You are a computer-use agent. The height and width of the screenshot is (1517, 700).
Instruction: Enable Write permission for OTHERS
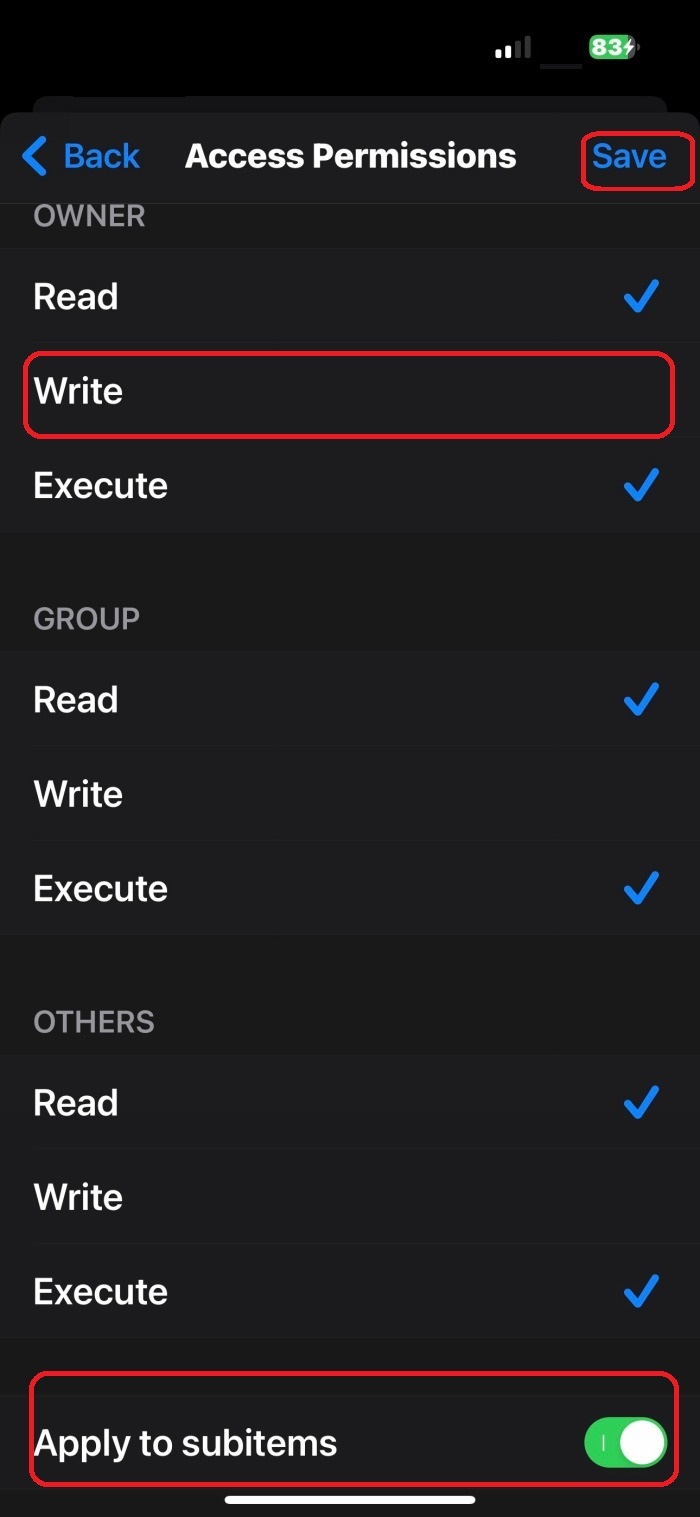tap(350, 1197)
